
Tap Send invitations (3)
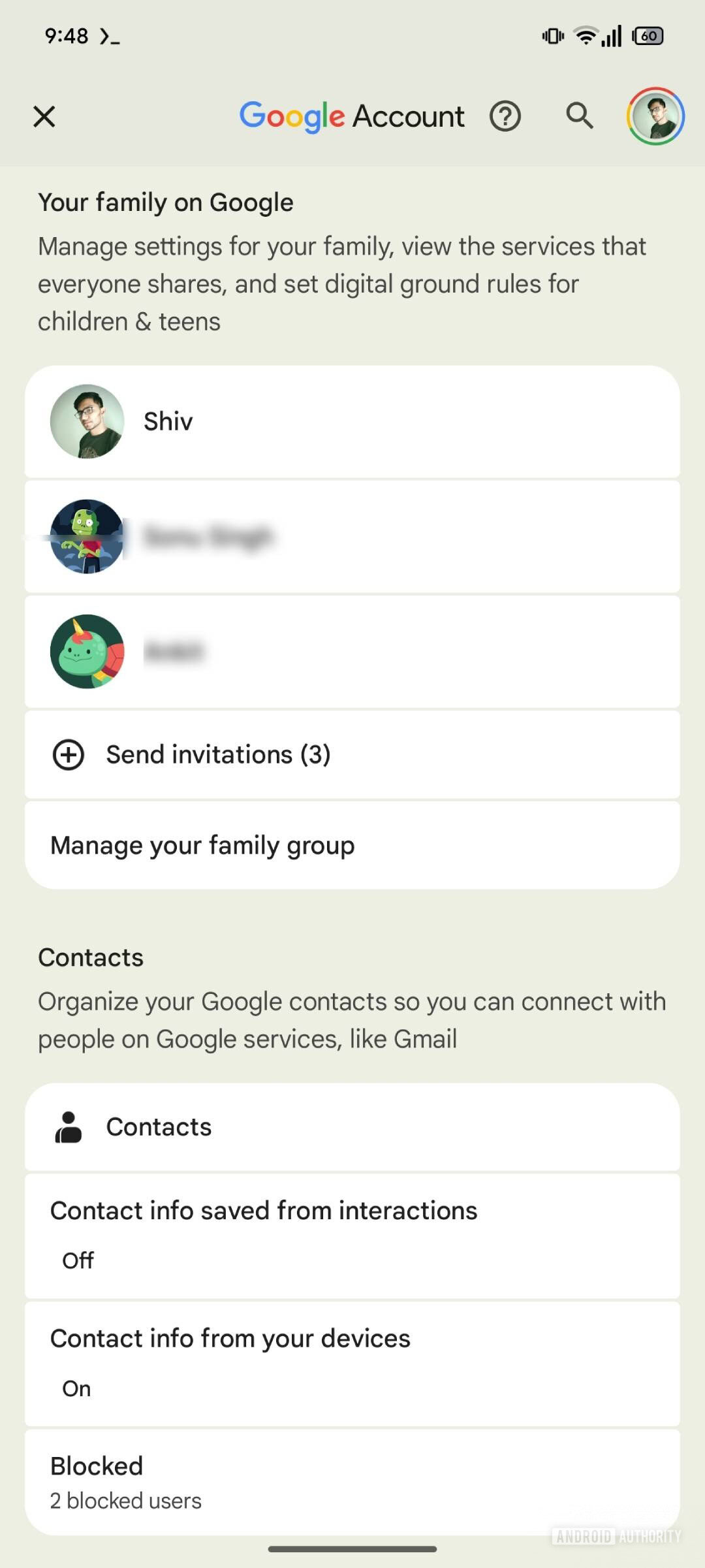point(352,755)
